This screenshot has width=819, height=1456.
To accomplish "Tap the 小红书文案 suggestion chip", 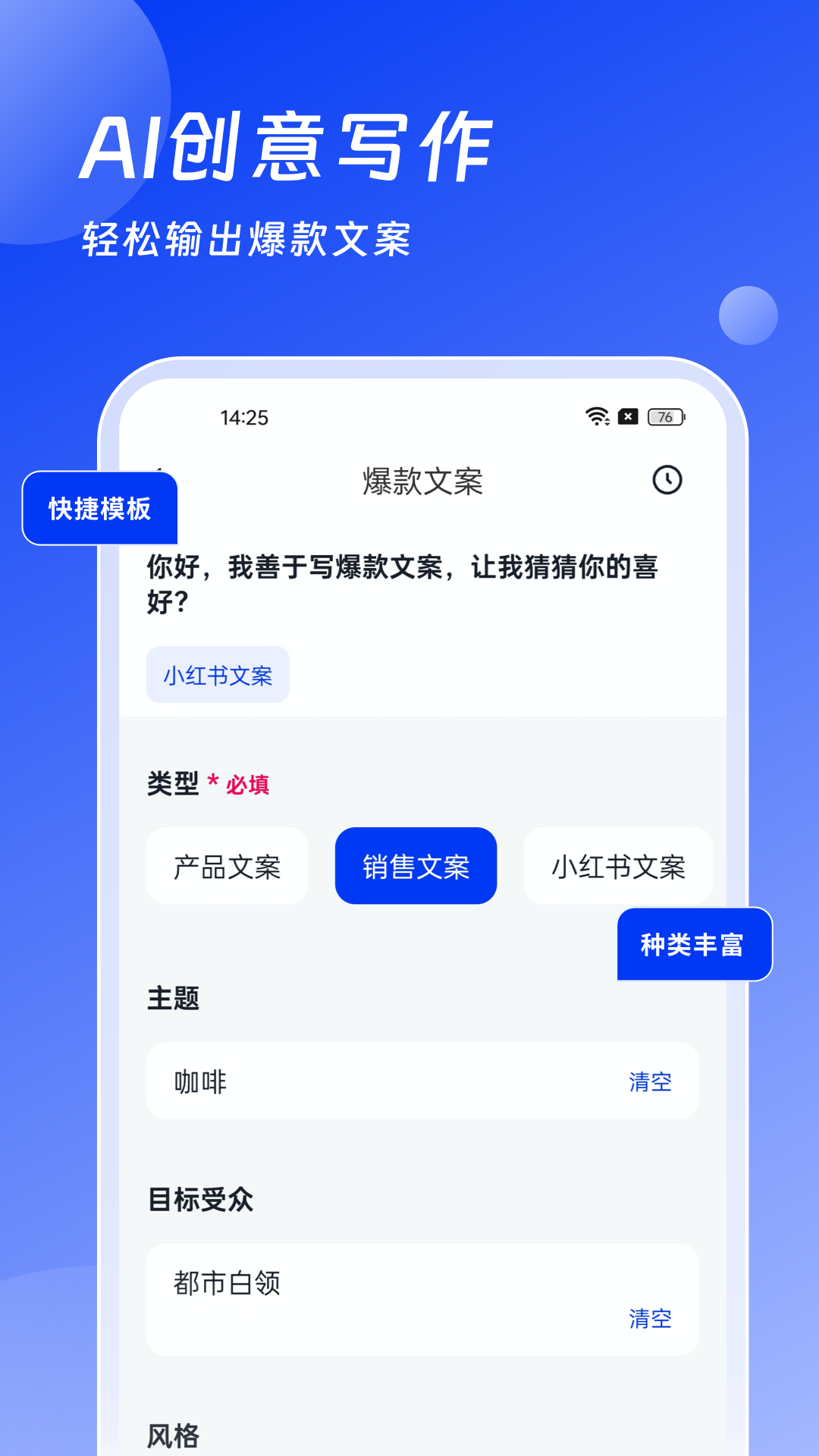I will coord(217,675).
